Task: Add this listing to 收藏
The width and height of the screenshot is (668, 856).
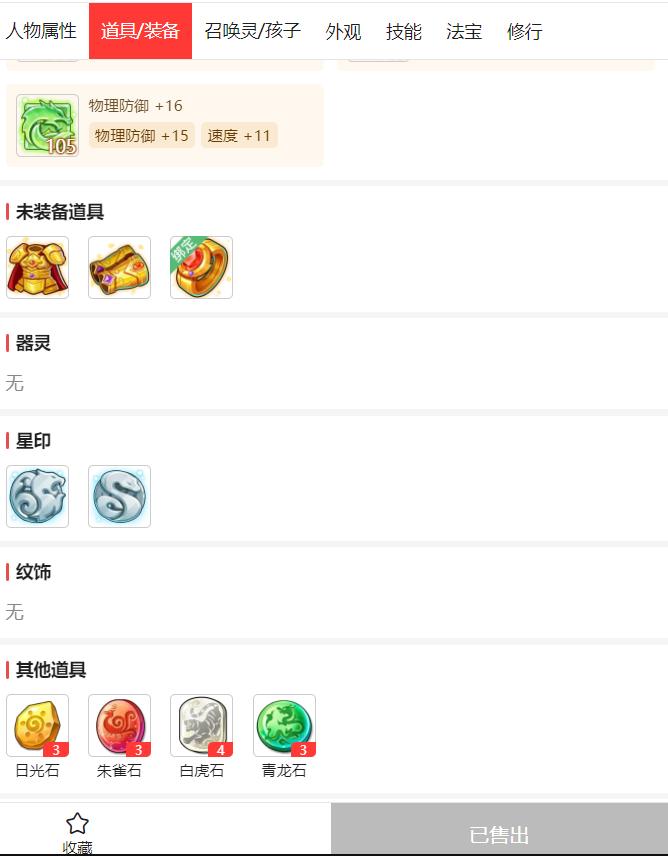Action: [x=77, y=831]
